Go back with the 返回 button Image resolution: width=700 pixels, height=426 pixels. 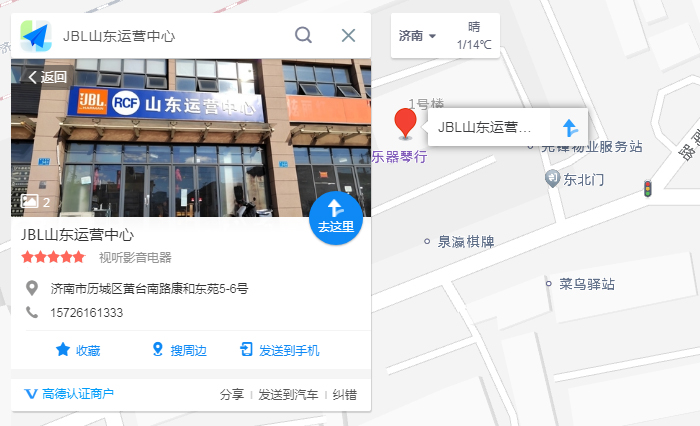click(x=46, y=77)
